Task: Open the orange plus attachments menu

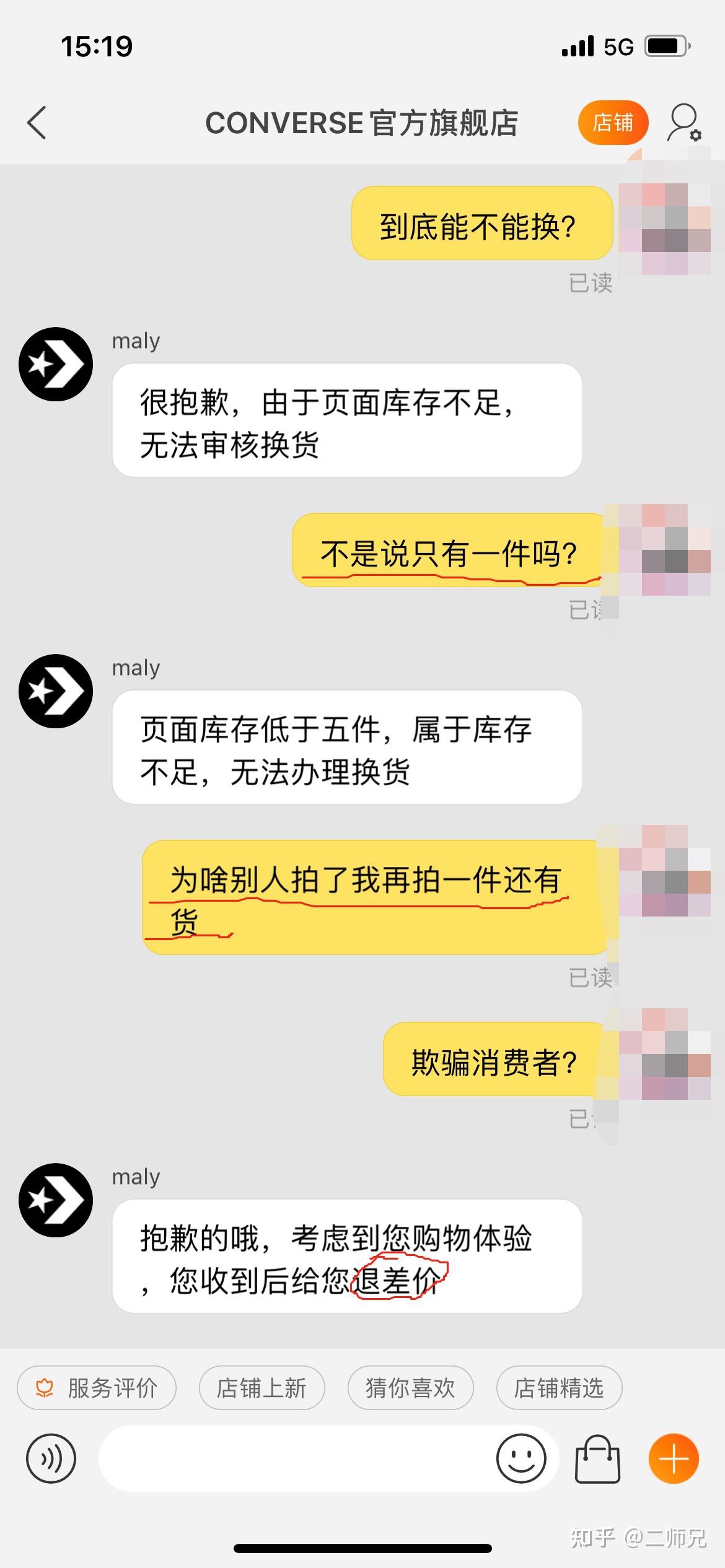Action: [x=674, y=1459]
